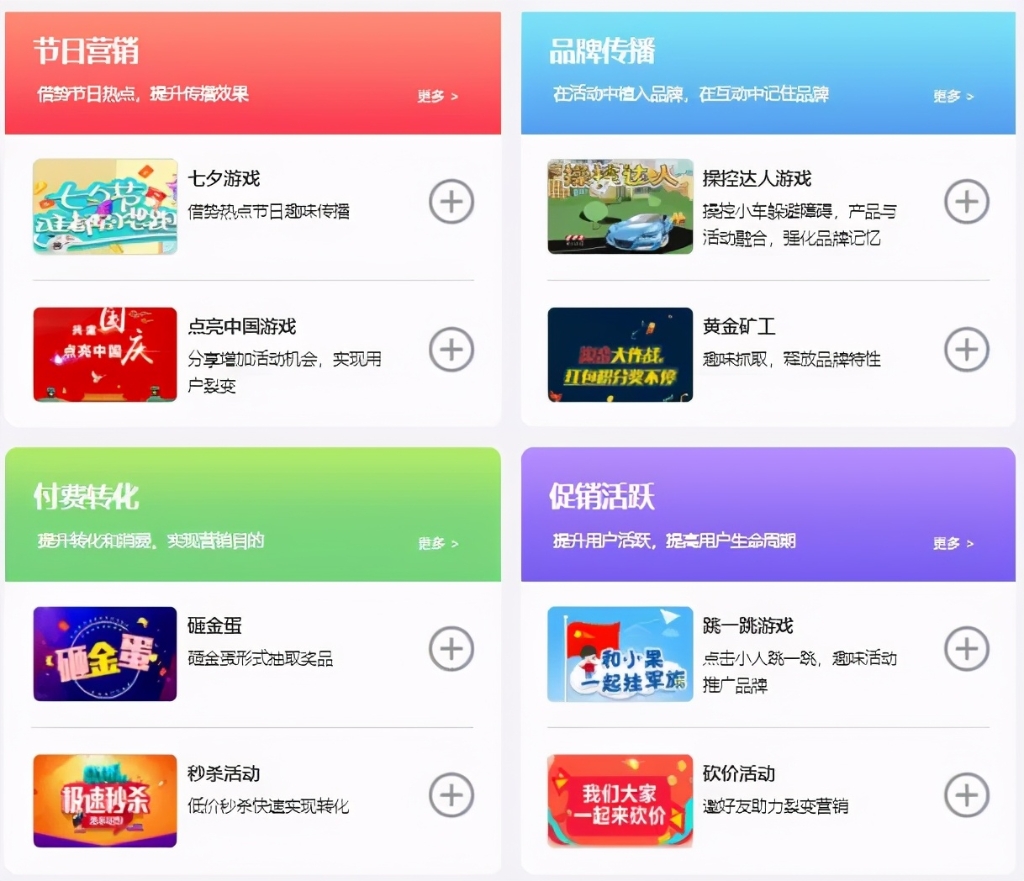
Task: Open 更多 in the 节日营销 section
Action: (438, 97)
